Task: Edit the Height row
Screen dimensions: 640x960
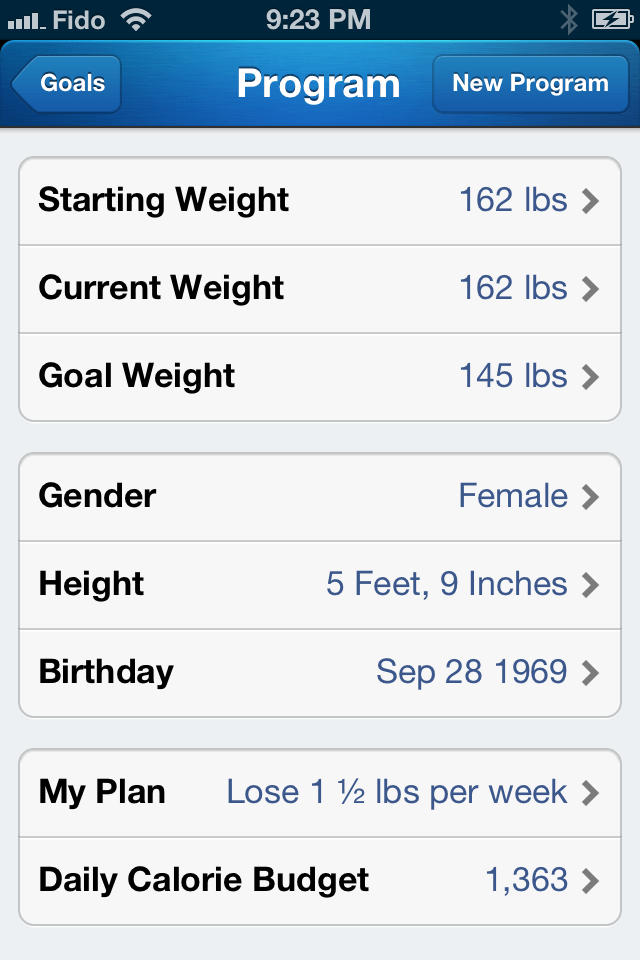Action: [320, 584]
